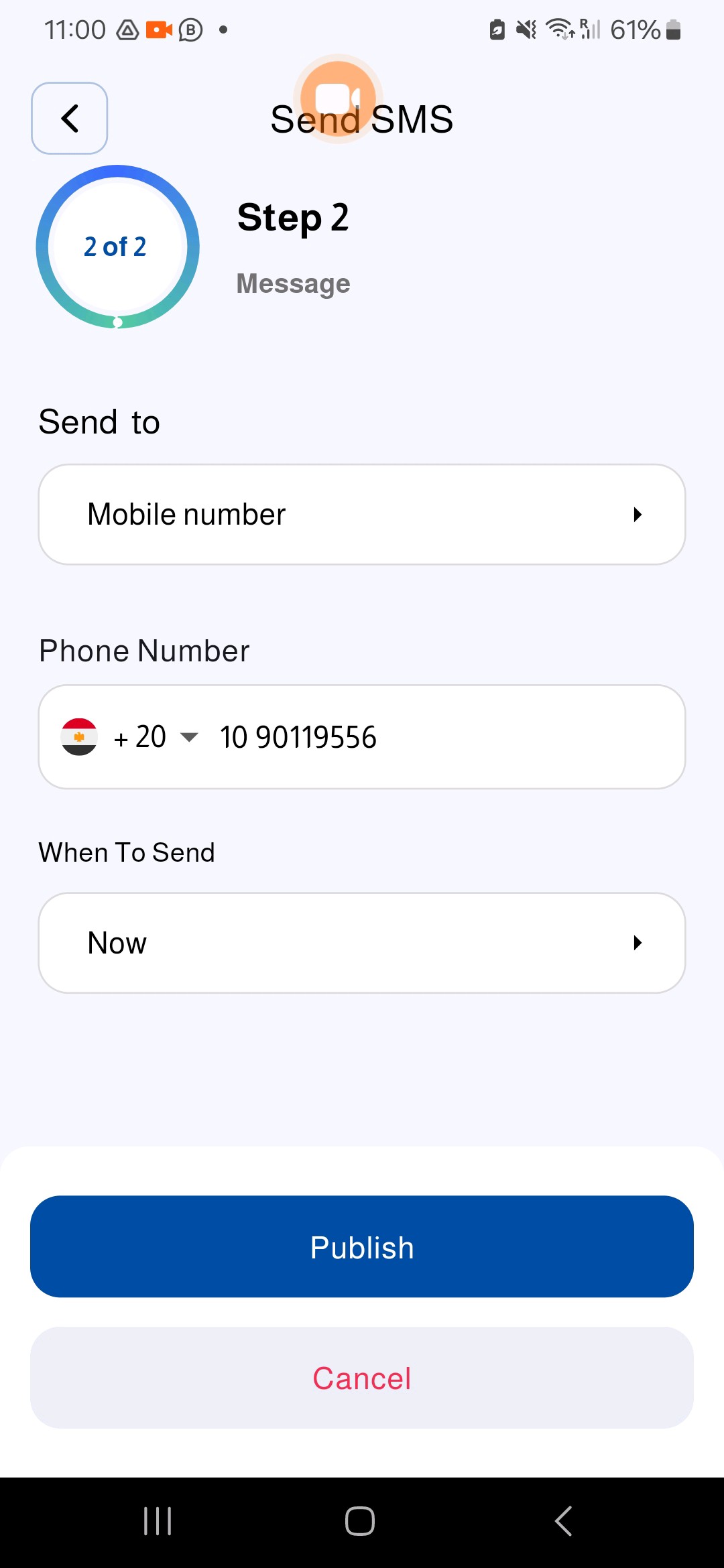Viewport: 724px width, 1568px height.
Task: Expand the When To Send dropdown
Action: [x=362, y=943]
